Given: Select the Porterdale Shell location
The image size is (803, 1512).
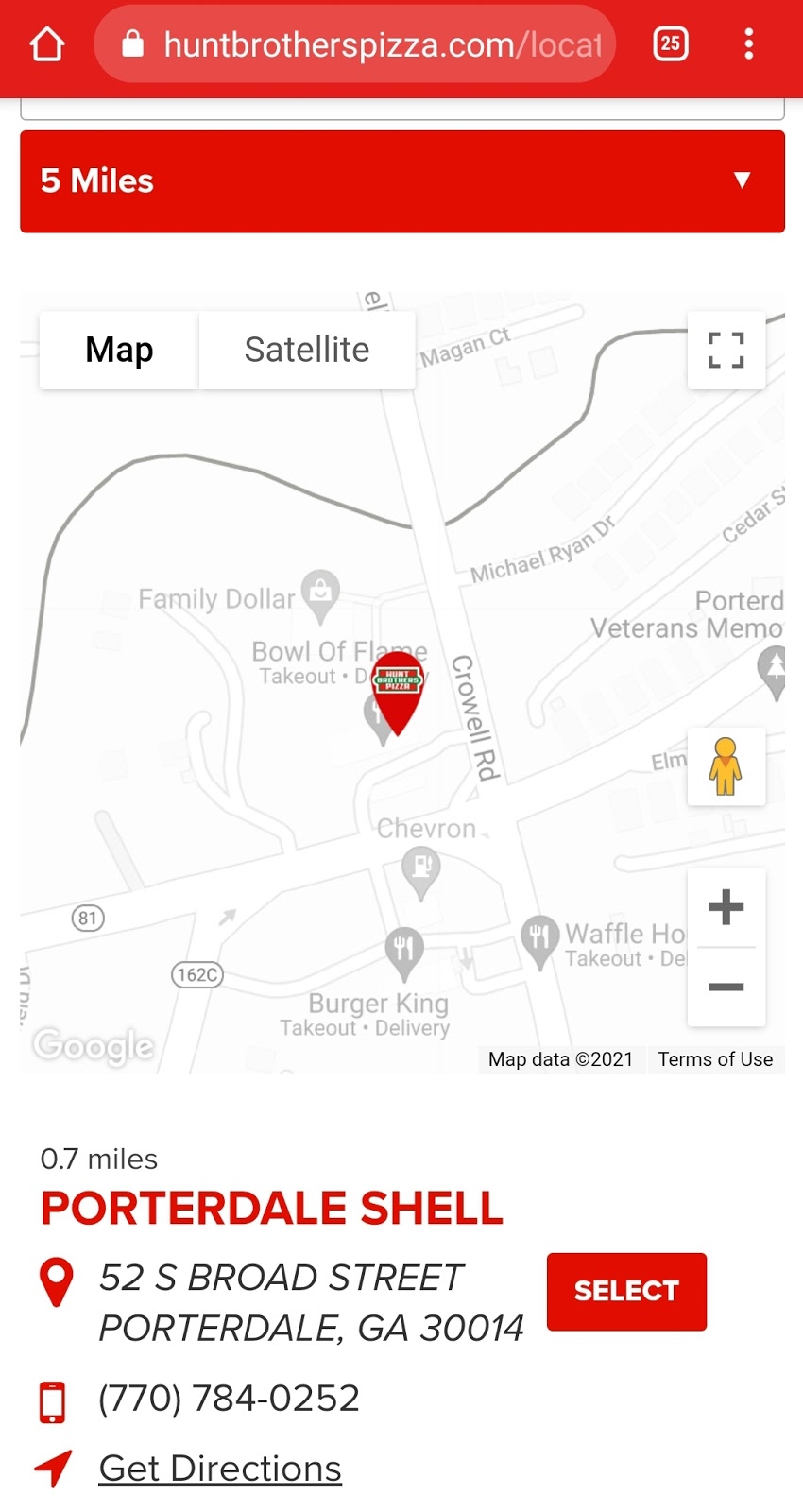Looking at the screenshot, I should (x=626, y=1291).
